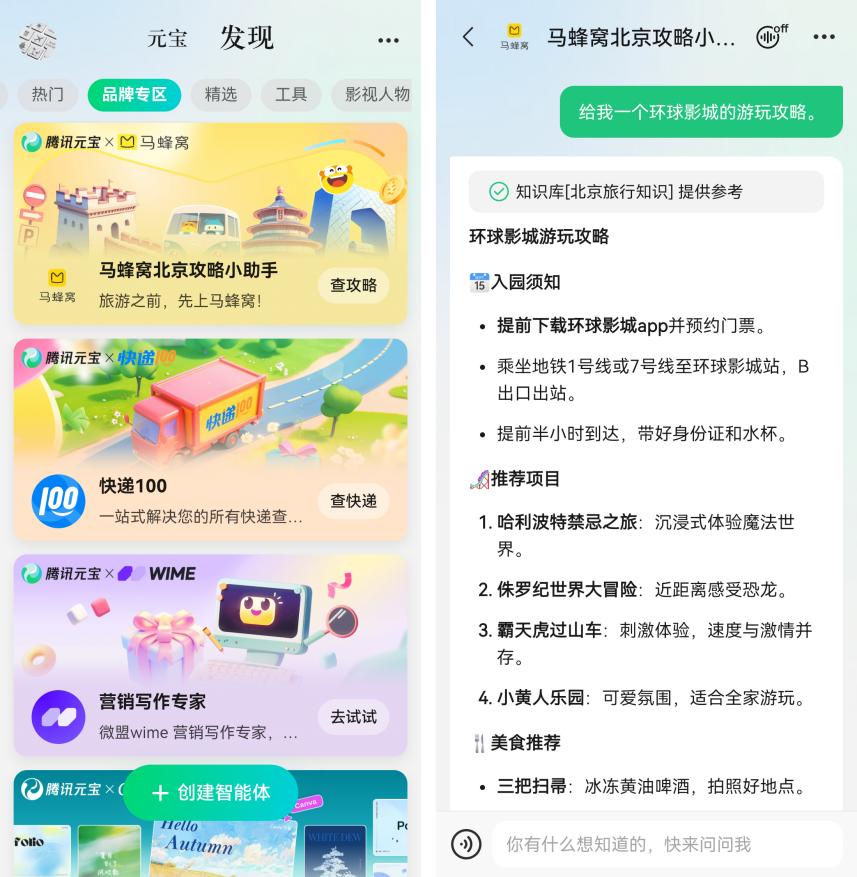Switch to the 精选 category
Image resolution: width=857 pixels, height=877 pixels.
[221, 95]
